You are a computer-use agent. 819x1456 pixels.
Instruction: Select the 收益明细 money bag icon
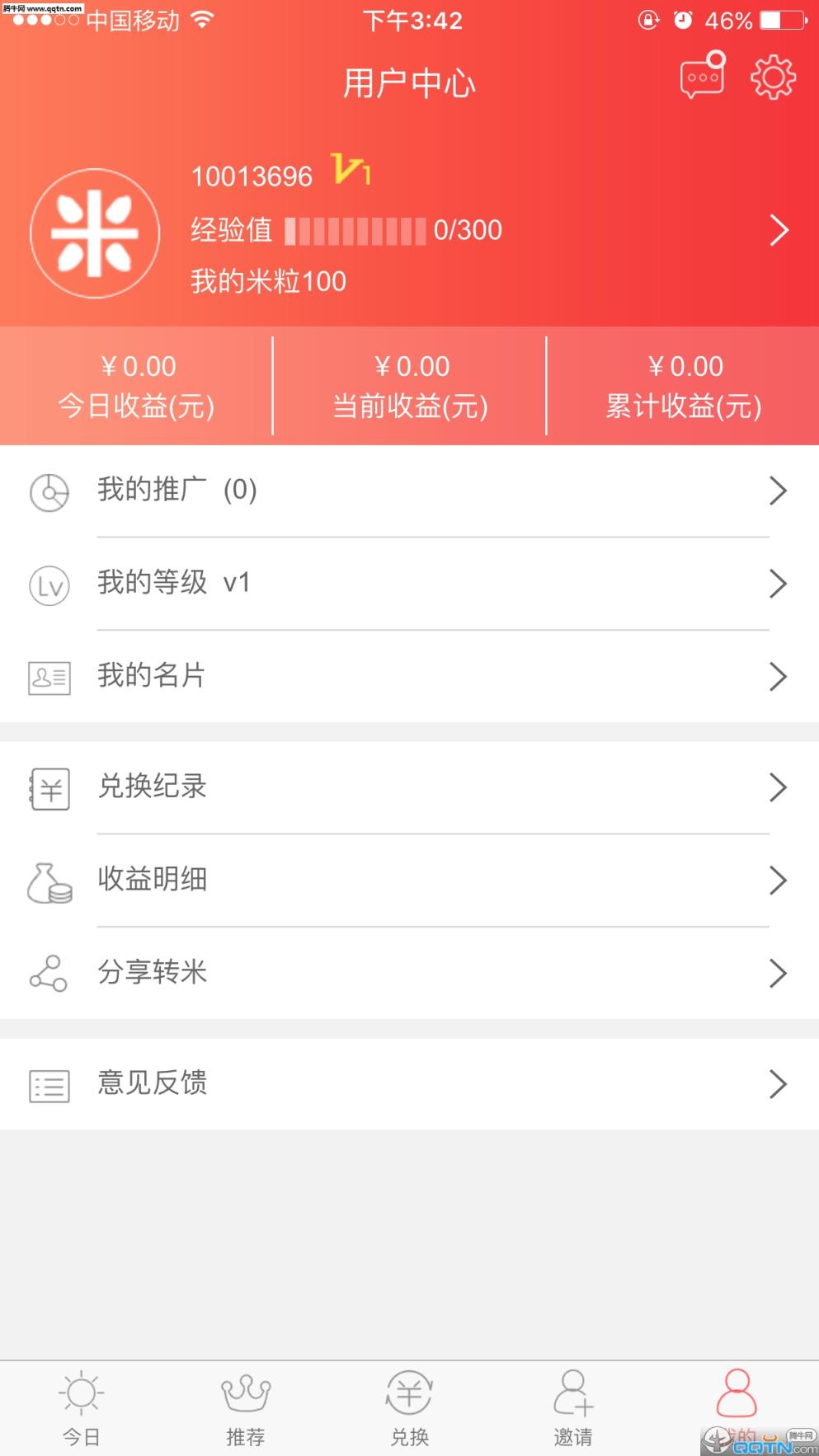[49, 881]
